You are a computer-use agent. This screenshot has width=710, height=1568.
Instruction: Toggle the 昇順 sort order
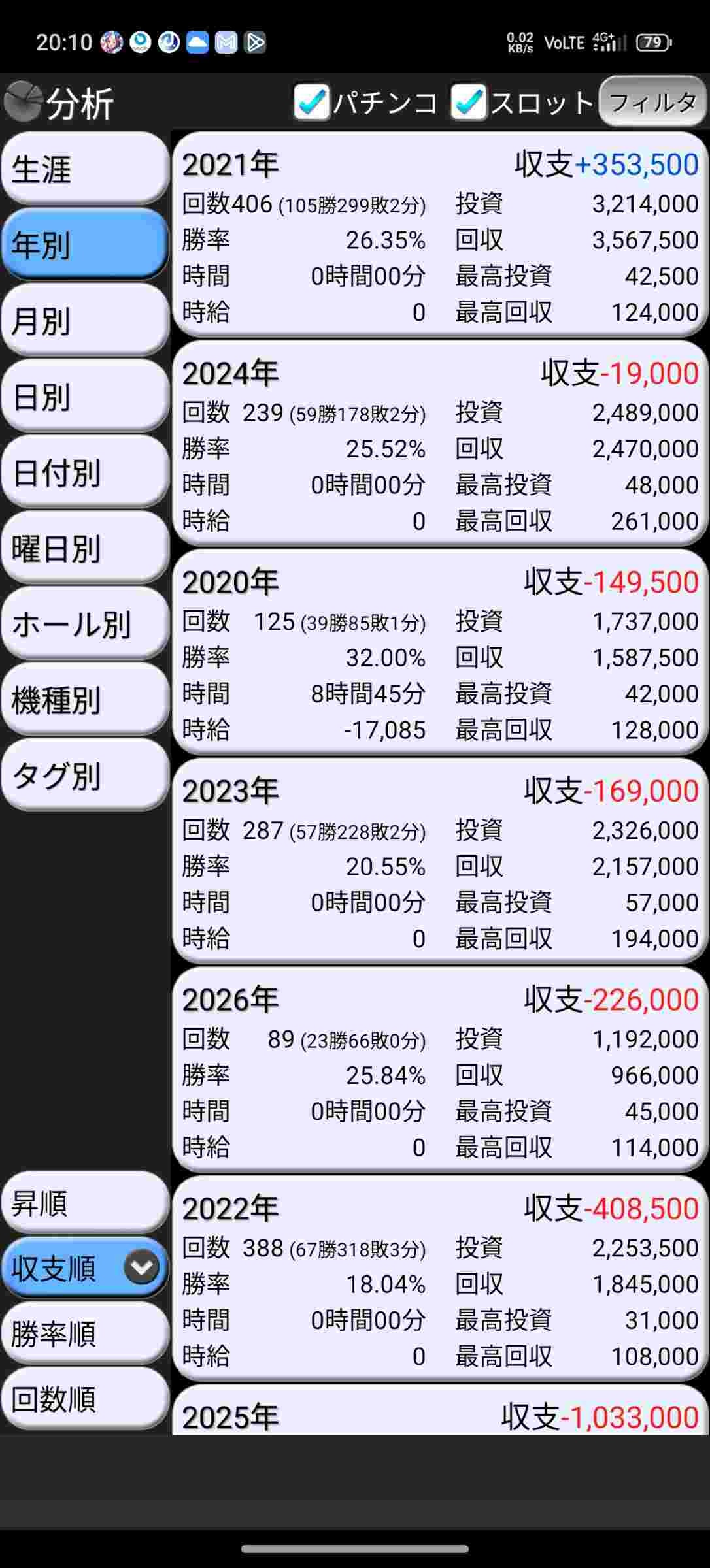tap(85, 1203)
